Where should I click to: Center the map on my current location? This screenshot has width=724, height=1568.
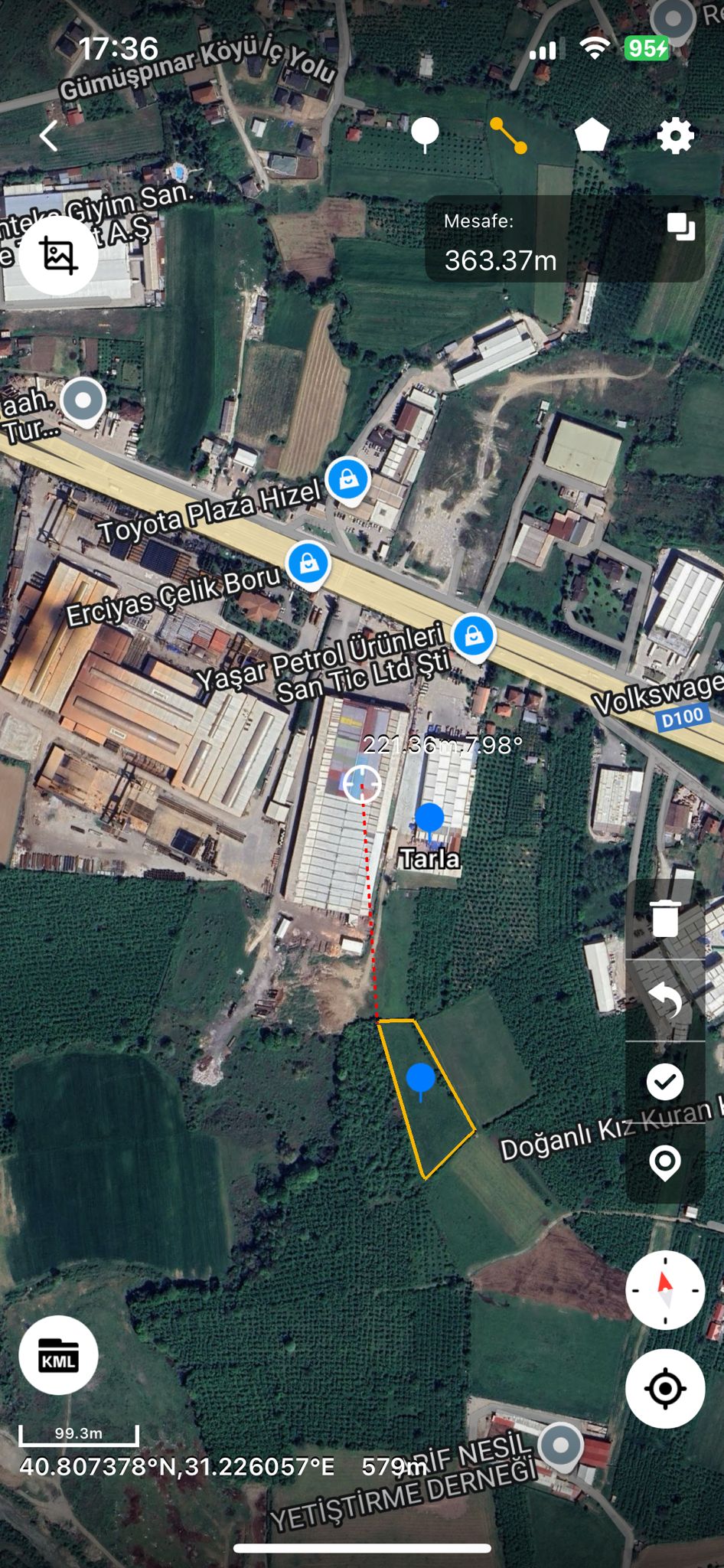click(x=665, y=1388)
